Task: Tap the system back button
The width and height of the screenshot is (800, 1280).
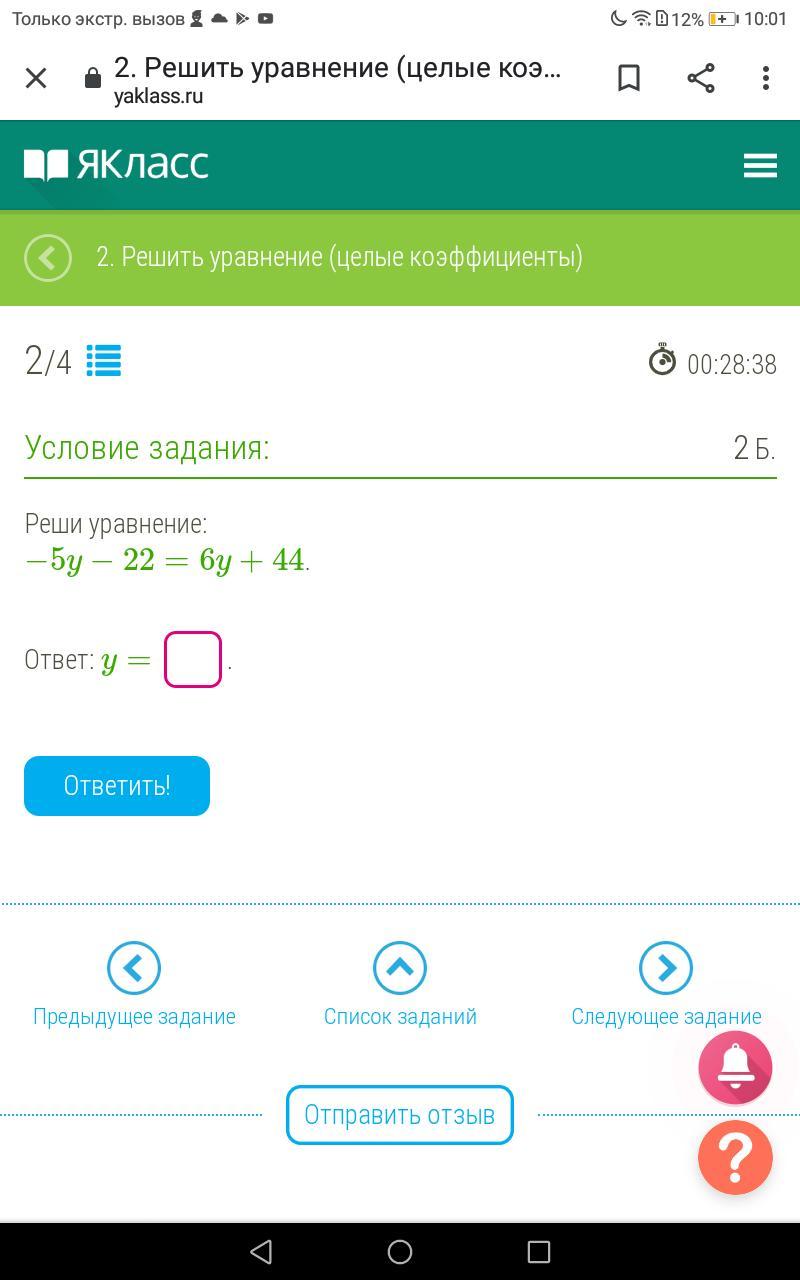Action: (x=261, y=1251)
